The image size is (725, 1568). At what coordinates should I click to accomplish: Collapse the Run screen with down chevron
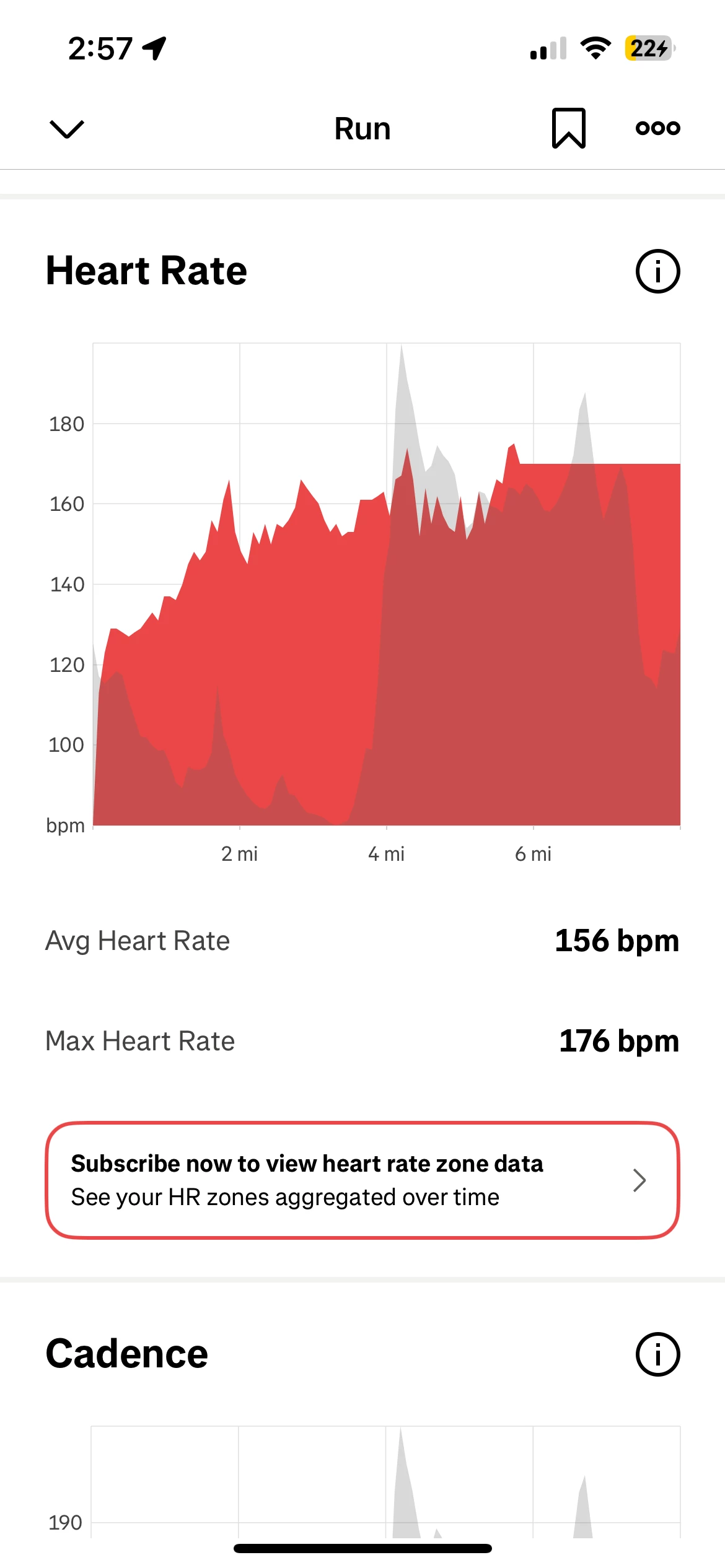pyautogui.click(x=66, y=129)
